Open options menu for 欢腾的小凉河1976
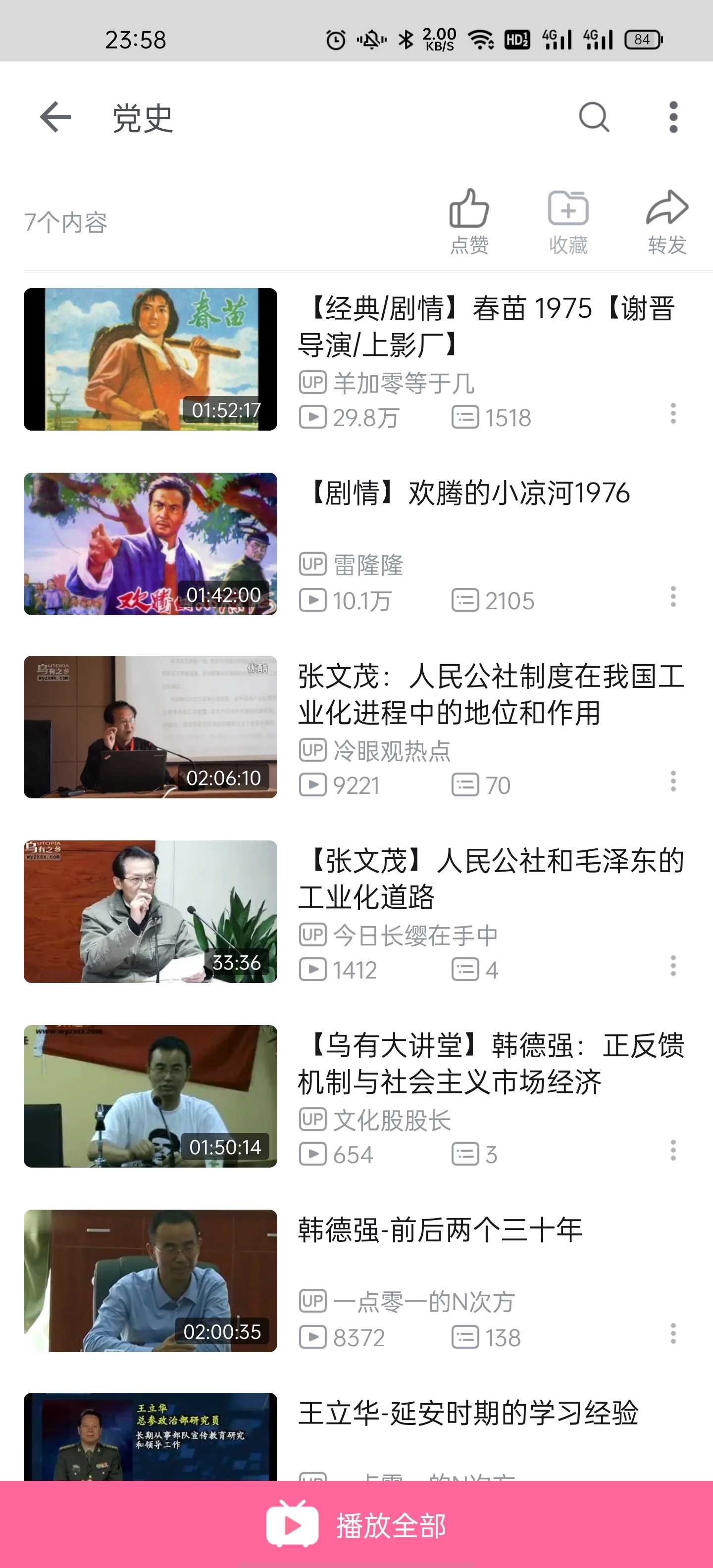Screen dimensions: 713x1568 tap(673, 598)
